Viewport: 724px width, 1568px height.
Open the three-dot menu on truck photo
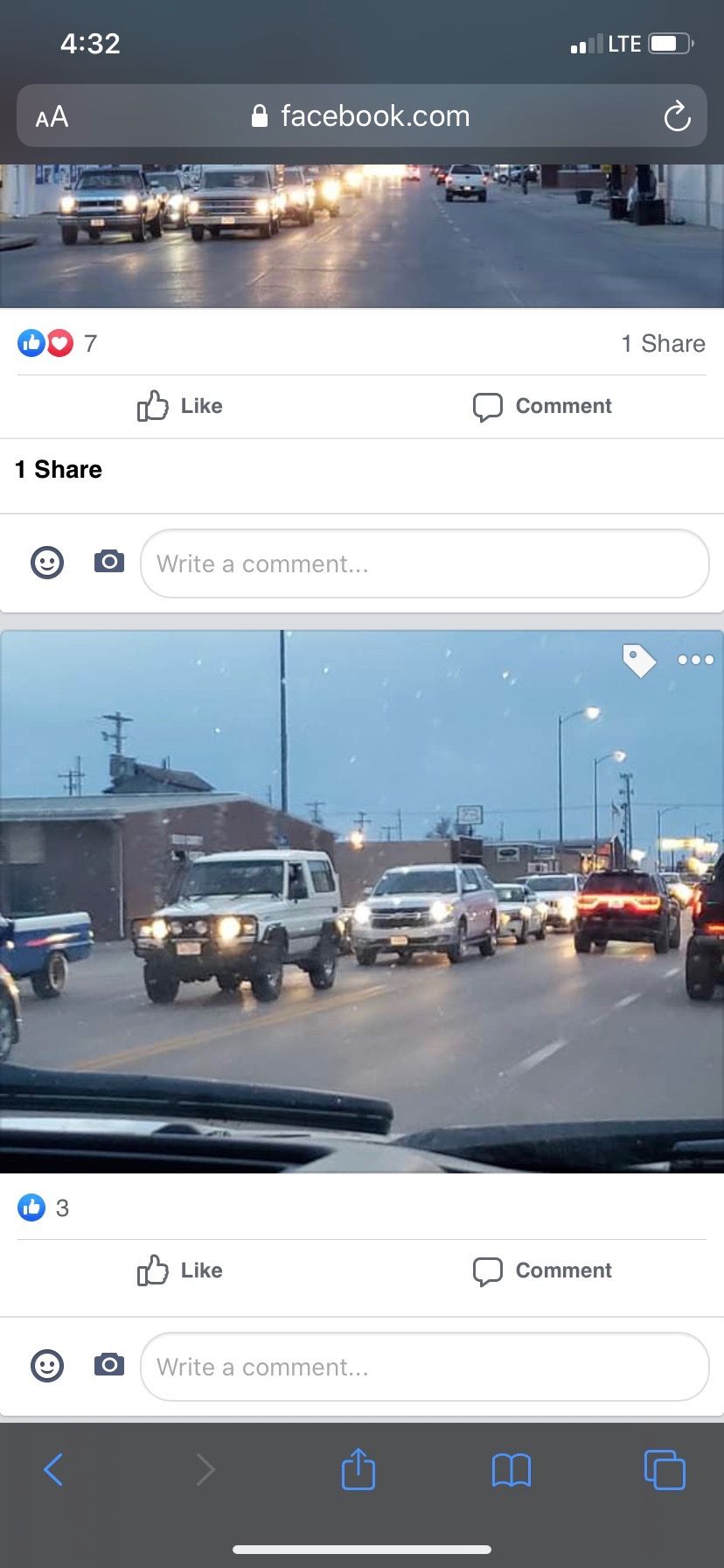pyautogui.click(x=696, y=660)
